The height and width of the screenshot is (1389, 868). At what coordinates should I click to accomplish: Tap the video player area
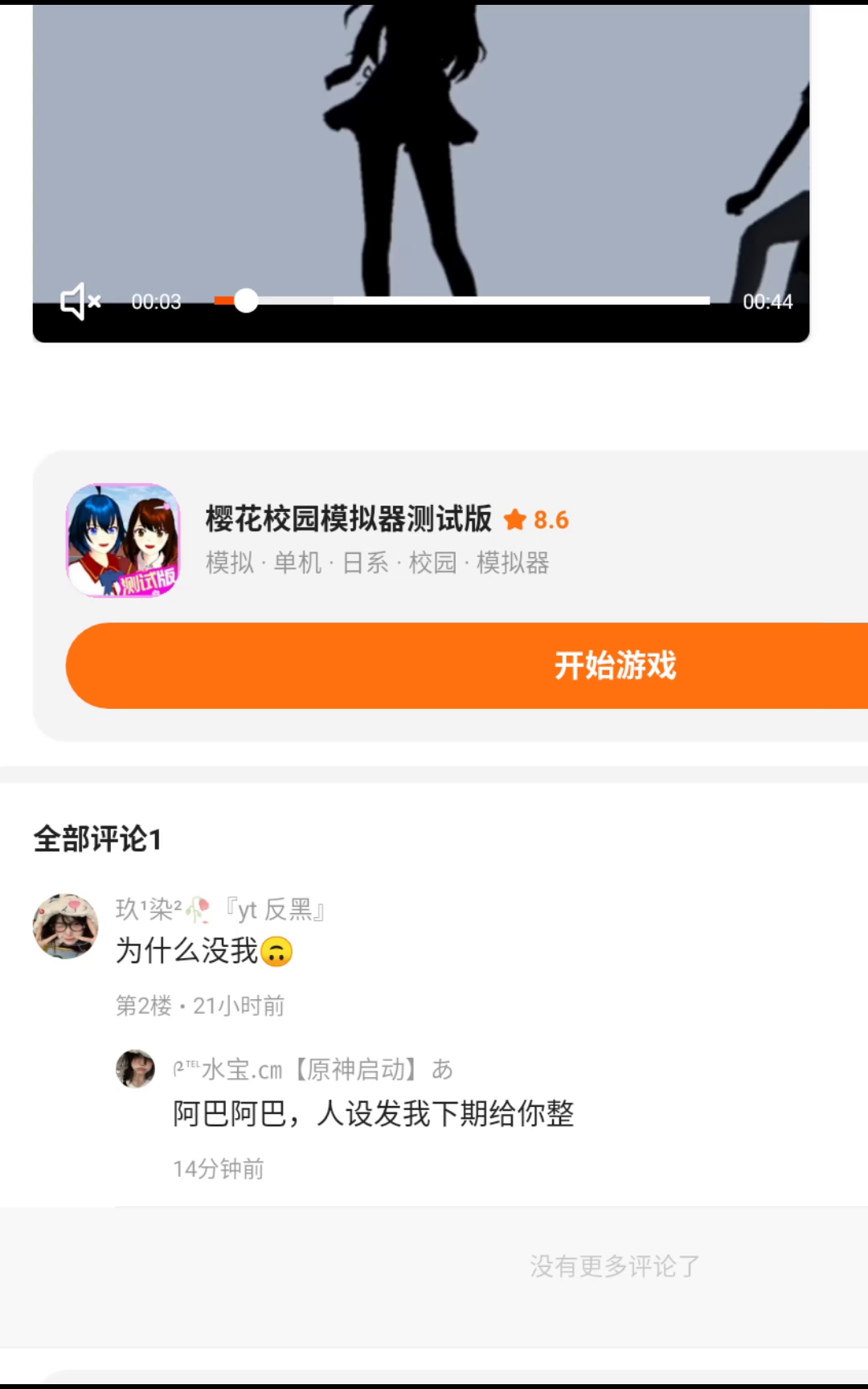click(421, 145)
